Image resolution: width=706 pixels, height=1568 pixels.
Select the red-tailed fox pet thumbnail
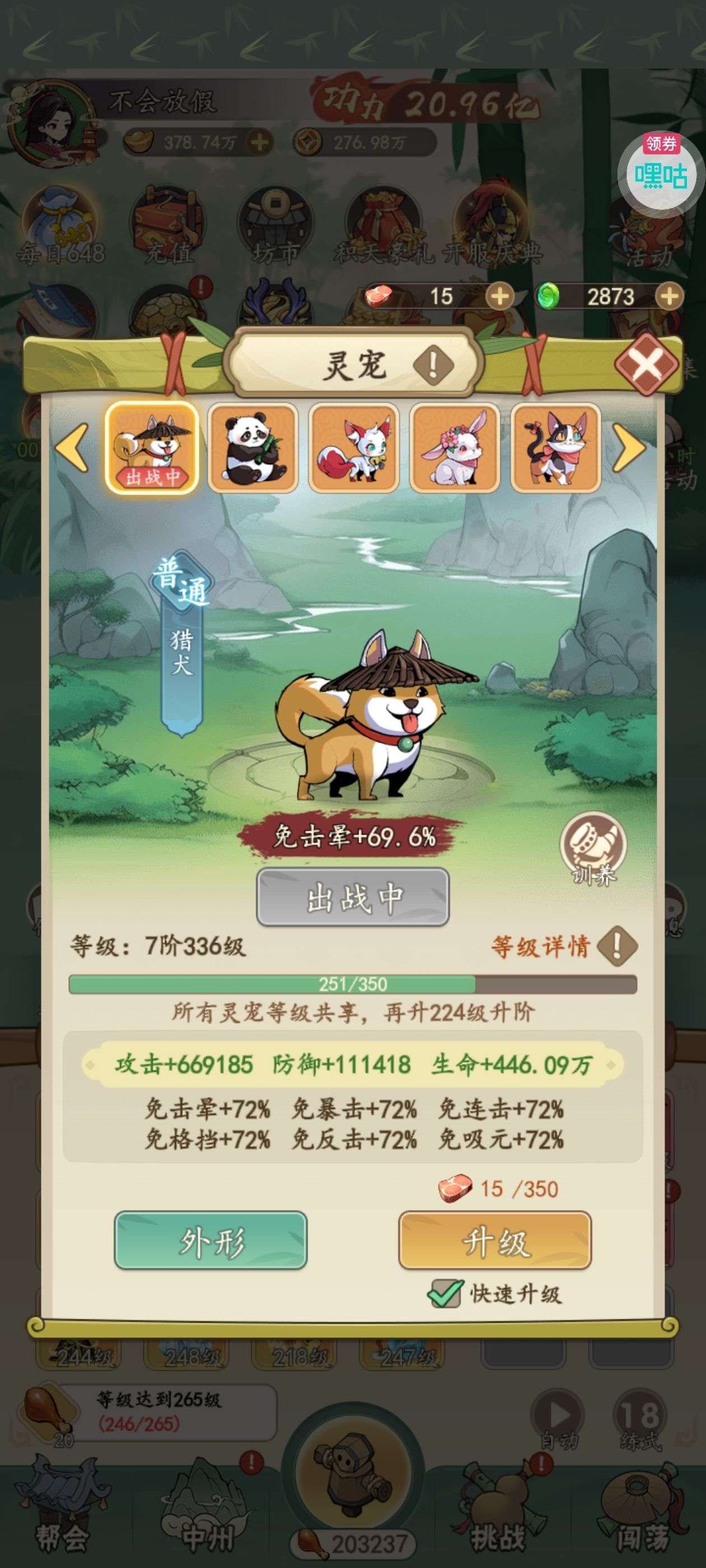pos(354,447)
